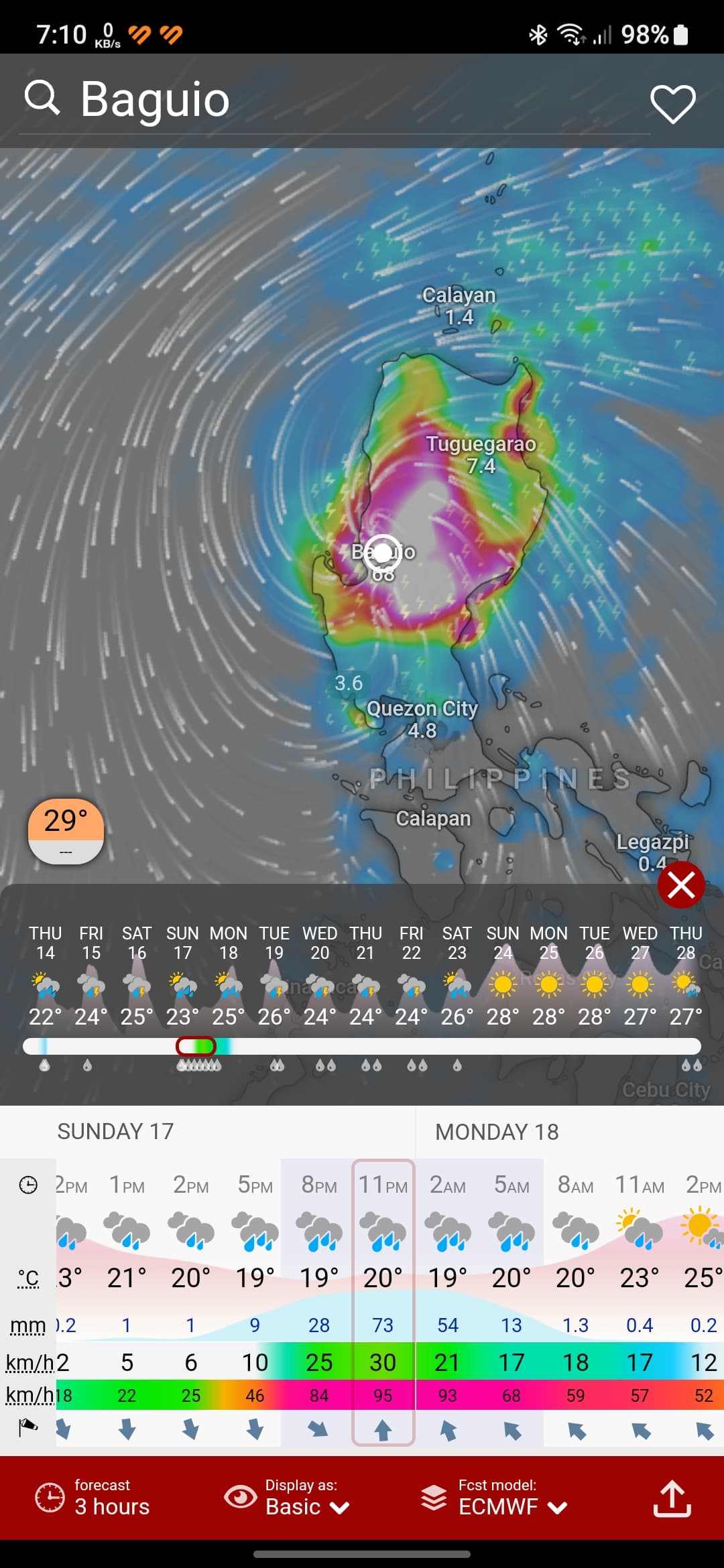
Task: Change forecast model from ECMWF
Action: (495, 1498)
